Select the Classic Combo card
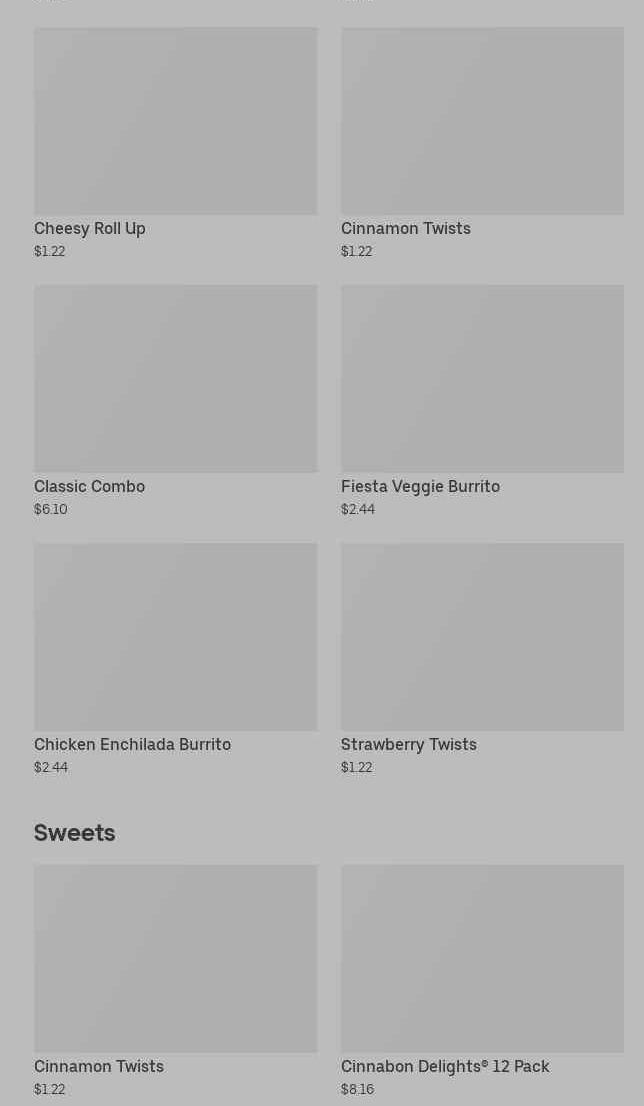The width and height of the screenshot is (644, 1106). tap(176, 401)
